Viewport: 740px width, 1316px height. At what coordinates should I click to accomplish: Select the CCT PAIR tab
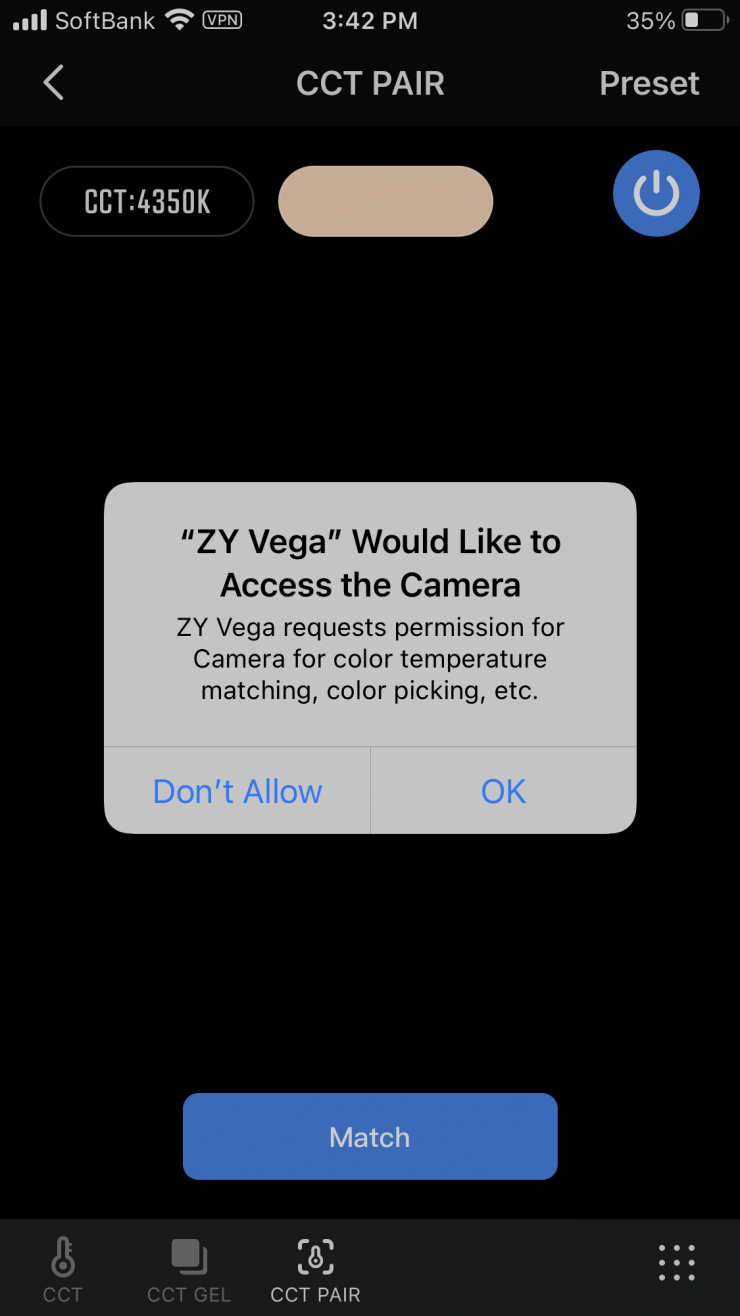[x=315, y=1268]
